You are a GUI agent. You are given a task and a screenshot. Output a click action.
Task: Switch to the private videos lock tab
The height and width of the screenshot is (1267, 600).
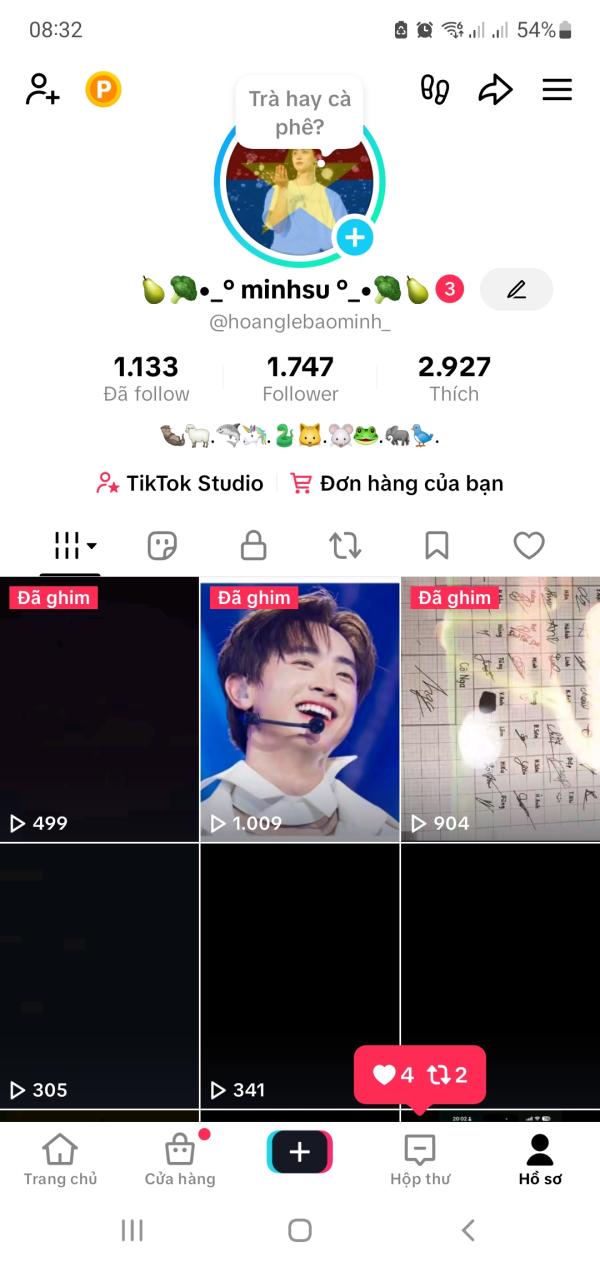tap(254, 545)
